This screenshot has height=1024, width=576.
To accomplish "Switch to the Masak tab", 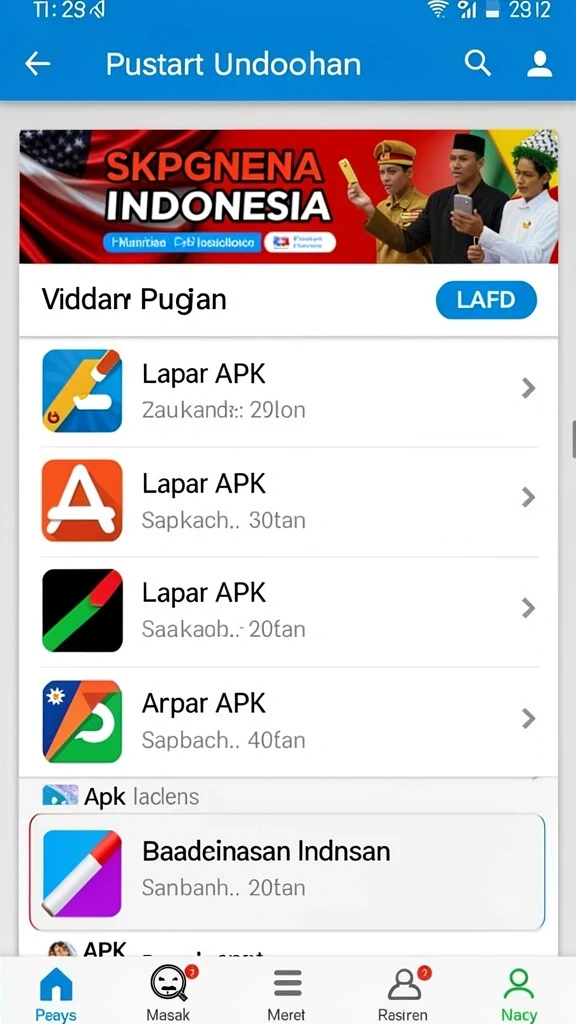I will [x=168, y=993].
